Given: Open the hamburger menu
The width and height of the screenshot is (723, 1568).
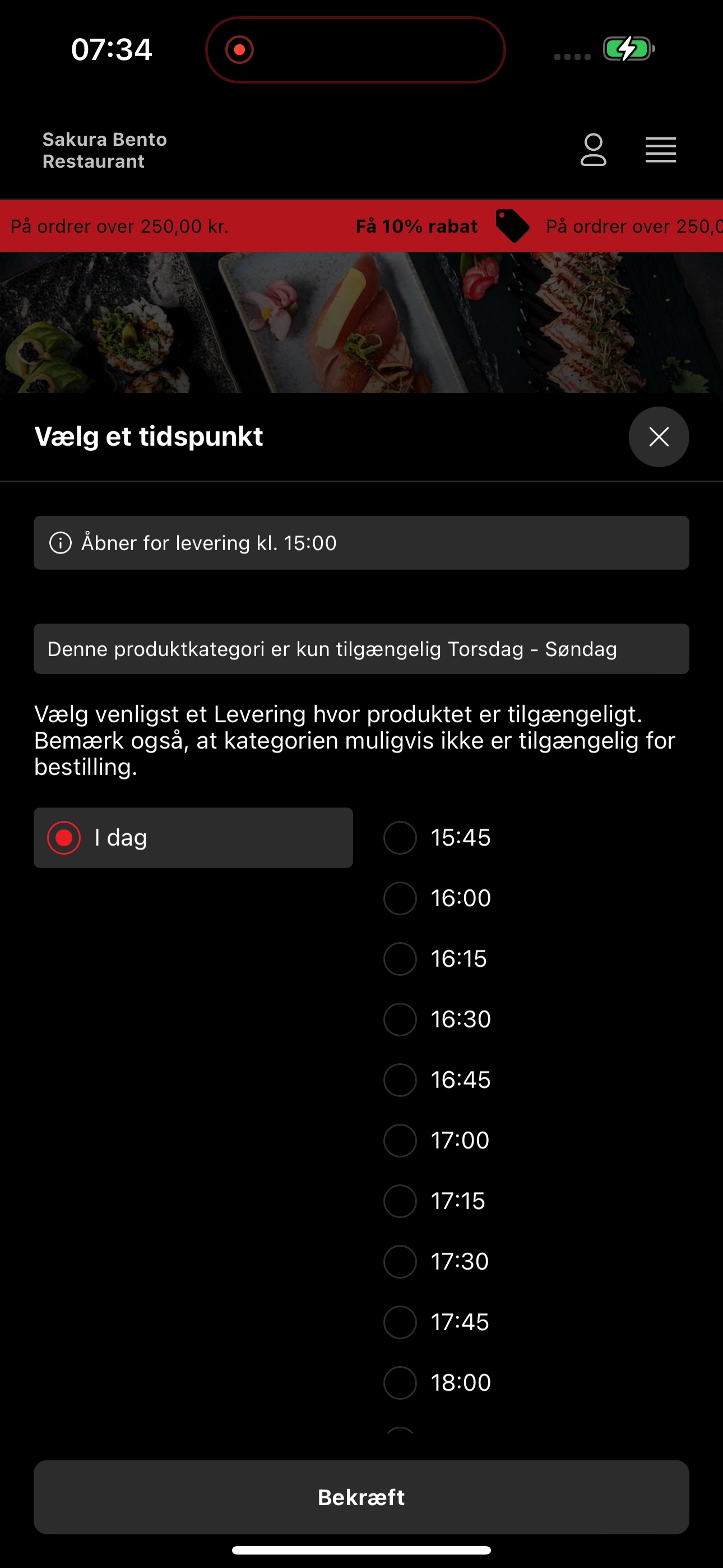Looking at the screenshot, I should [660, 150].
